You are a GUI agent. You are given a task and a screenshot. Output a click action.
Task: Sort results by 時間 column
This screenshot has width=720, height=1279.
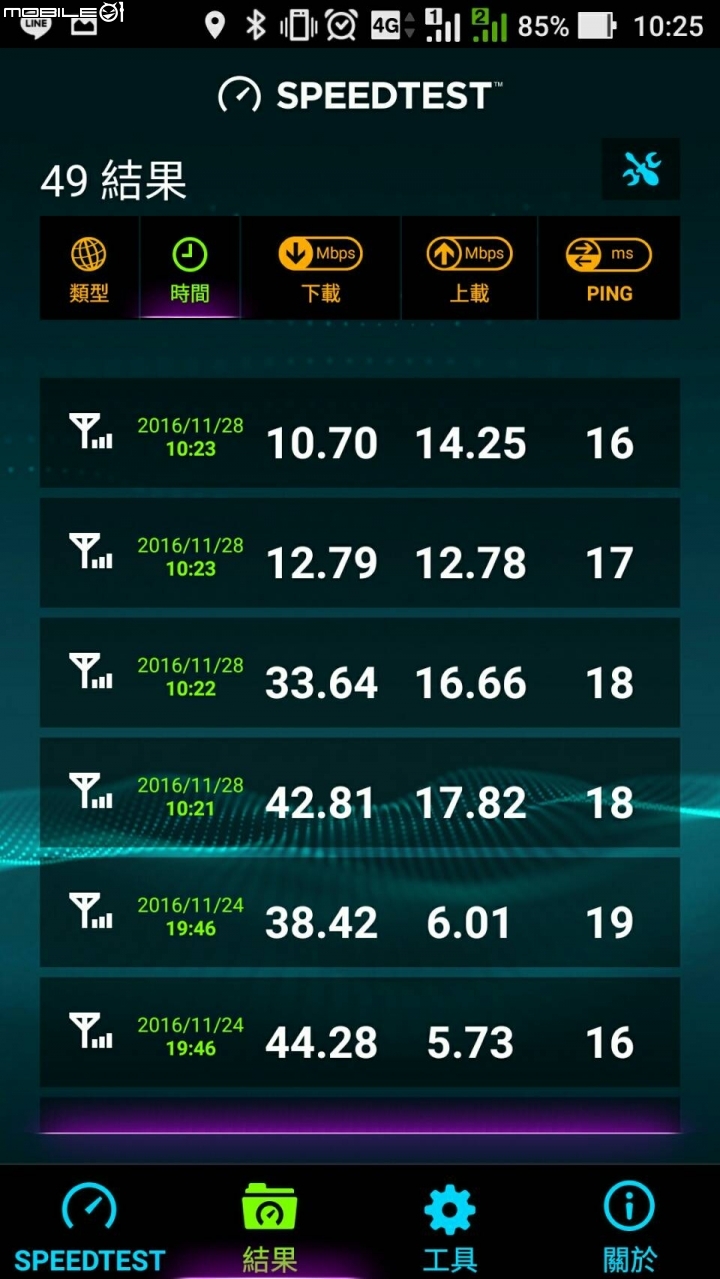[x=189, y=270]
